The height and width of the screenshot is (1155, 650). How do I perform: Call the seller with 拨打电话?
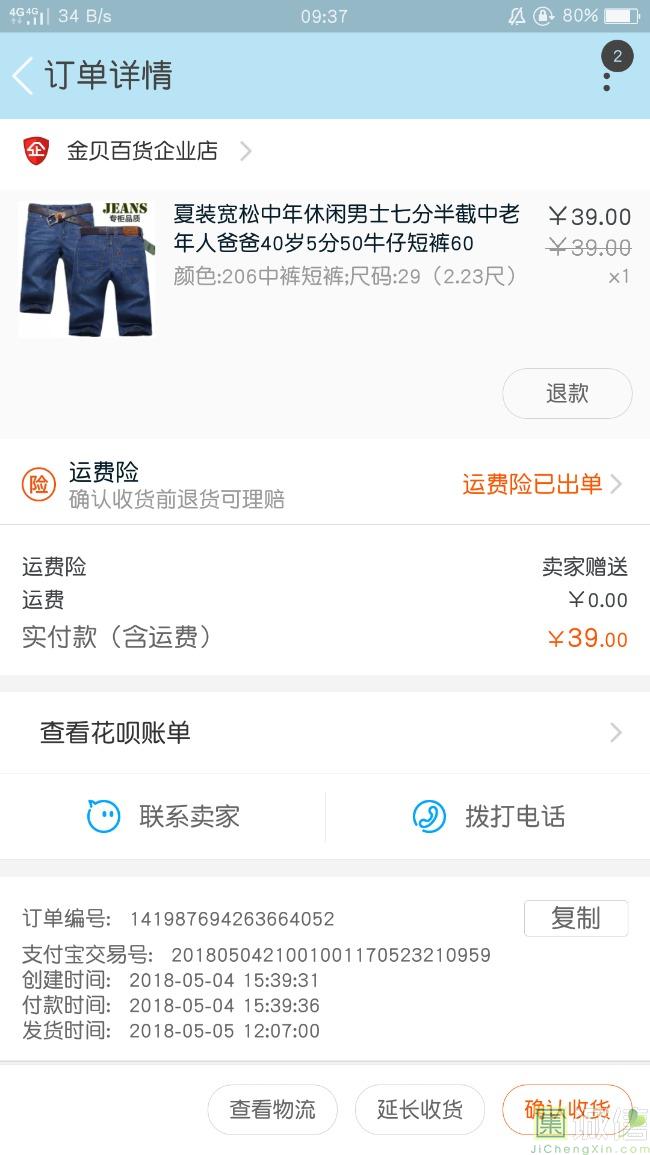click(488, 816)
